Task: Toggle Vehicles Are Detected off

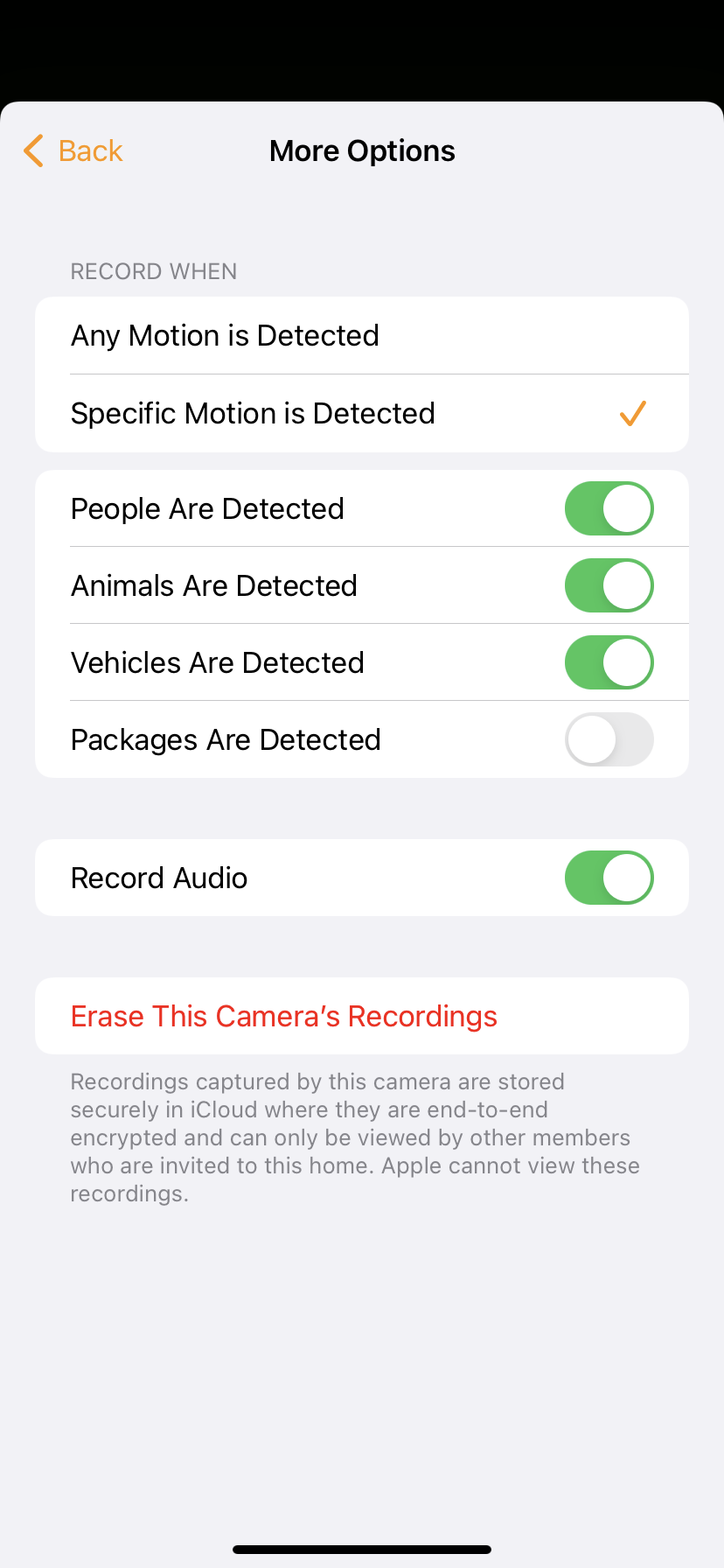Action: (609, 662)
